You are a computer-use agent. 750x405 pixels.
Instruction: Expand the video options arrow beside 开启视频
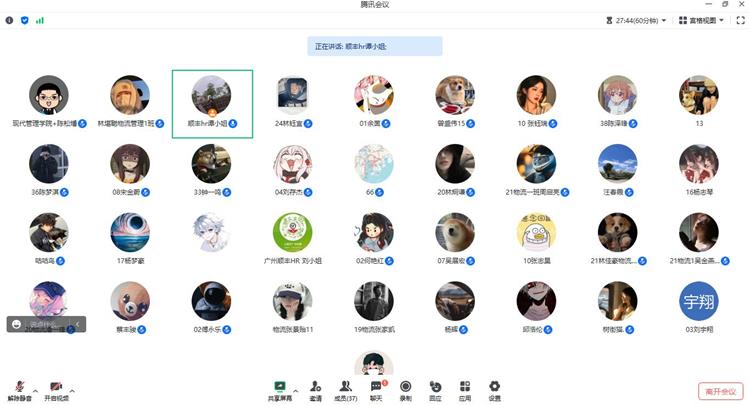pos(72,388)
